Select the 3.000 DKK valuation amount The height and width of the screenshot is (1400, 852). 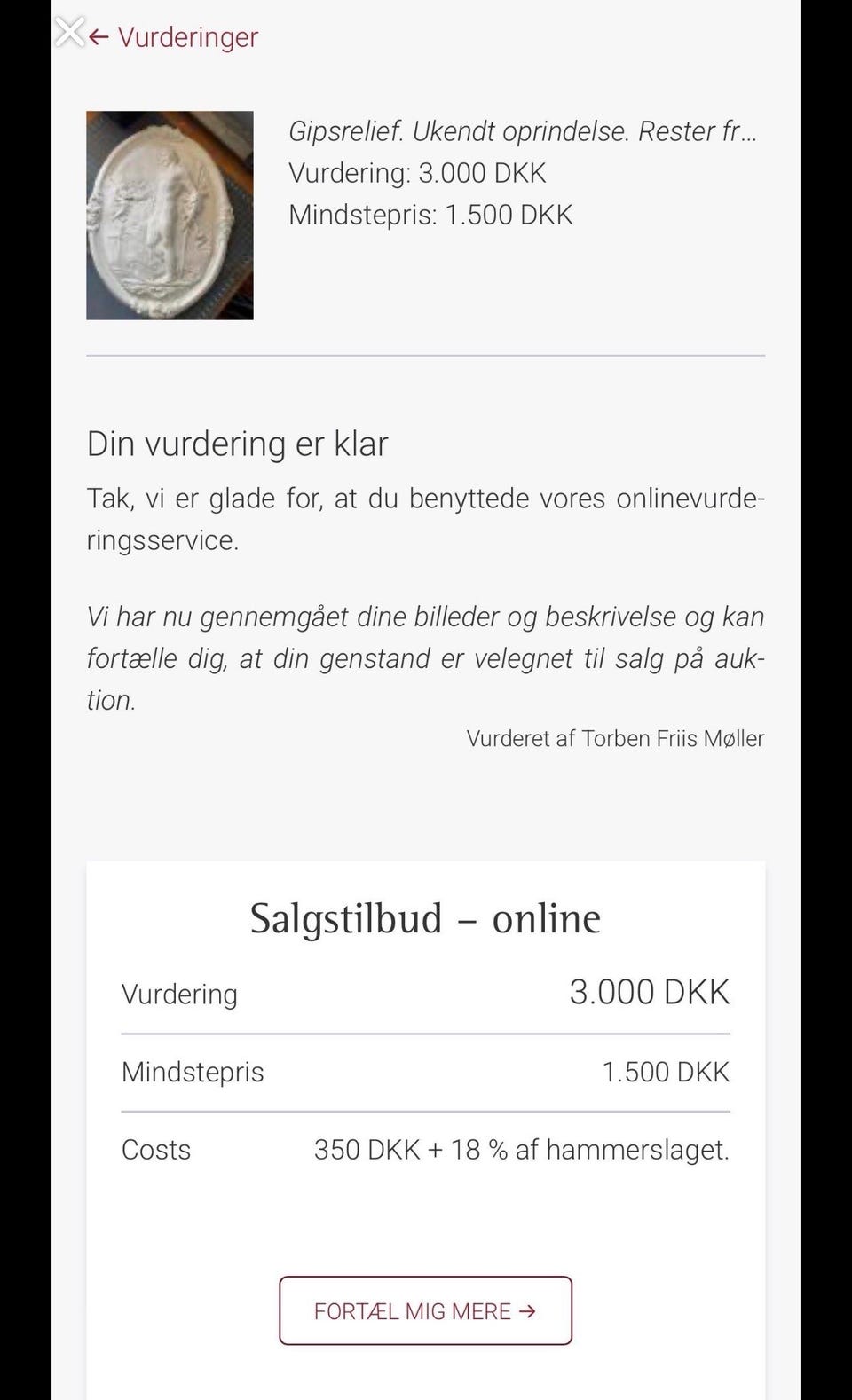(650, 991)
